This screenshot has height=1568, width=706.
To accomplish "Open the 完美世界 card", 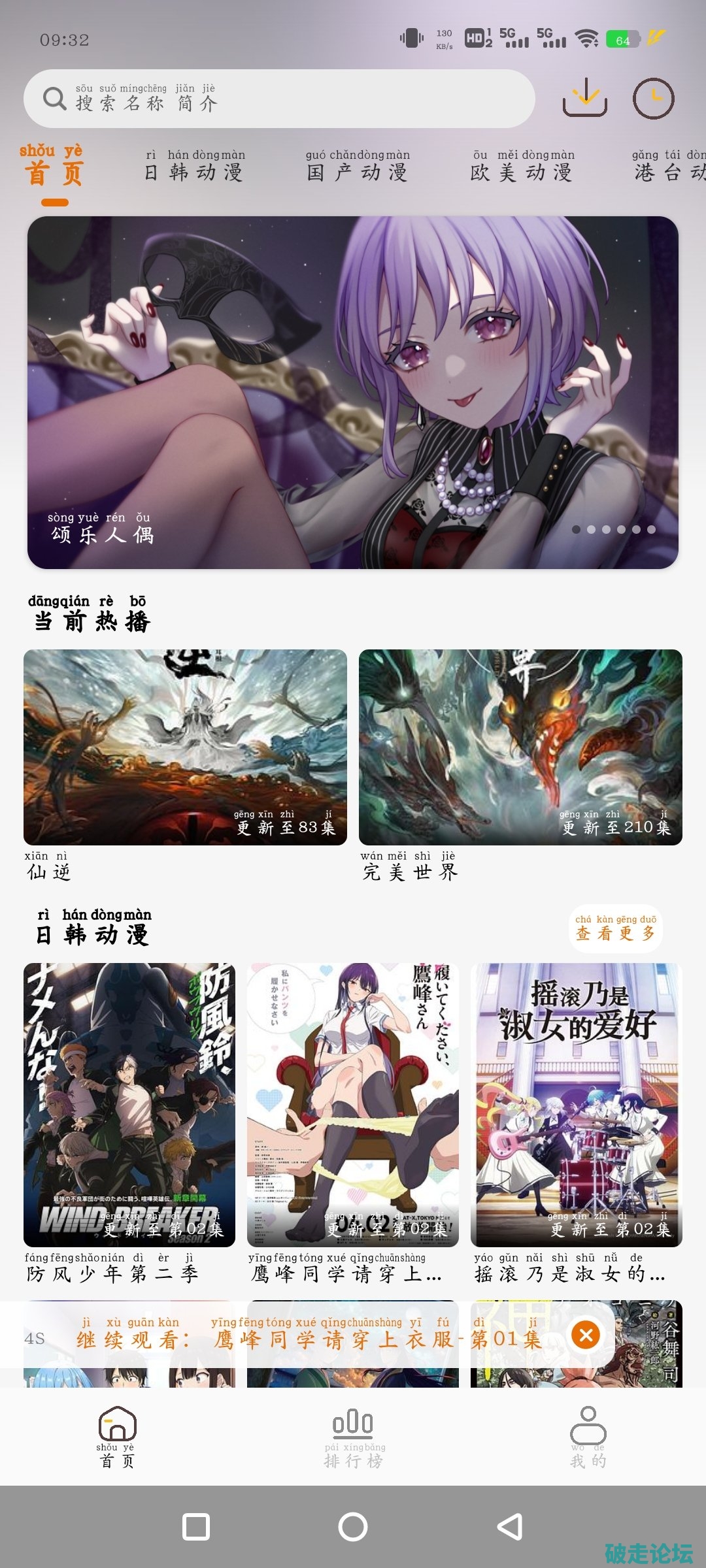I will pos(520,747).
